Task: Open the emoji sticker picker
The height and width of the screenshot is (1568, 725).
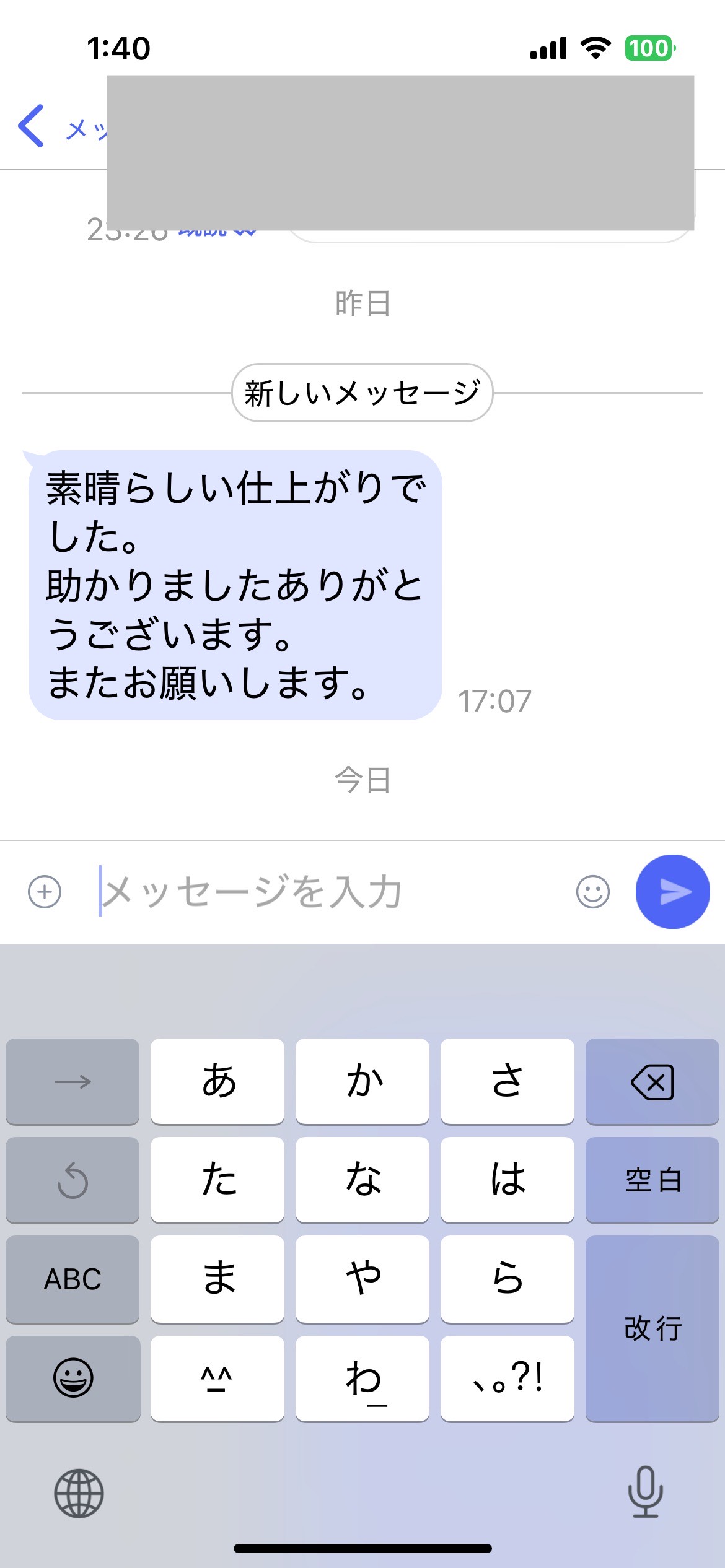Action: coord(592,892)
